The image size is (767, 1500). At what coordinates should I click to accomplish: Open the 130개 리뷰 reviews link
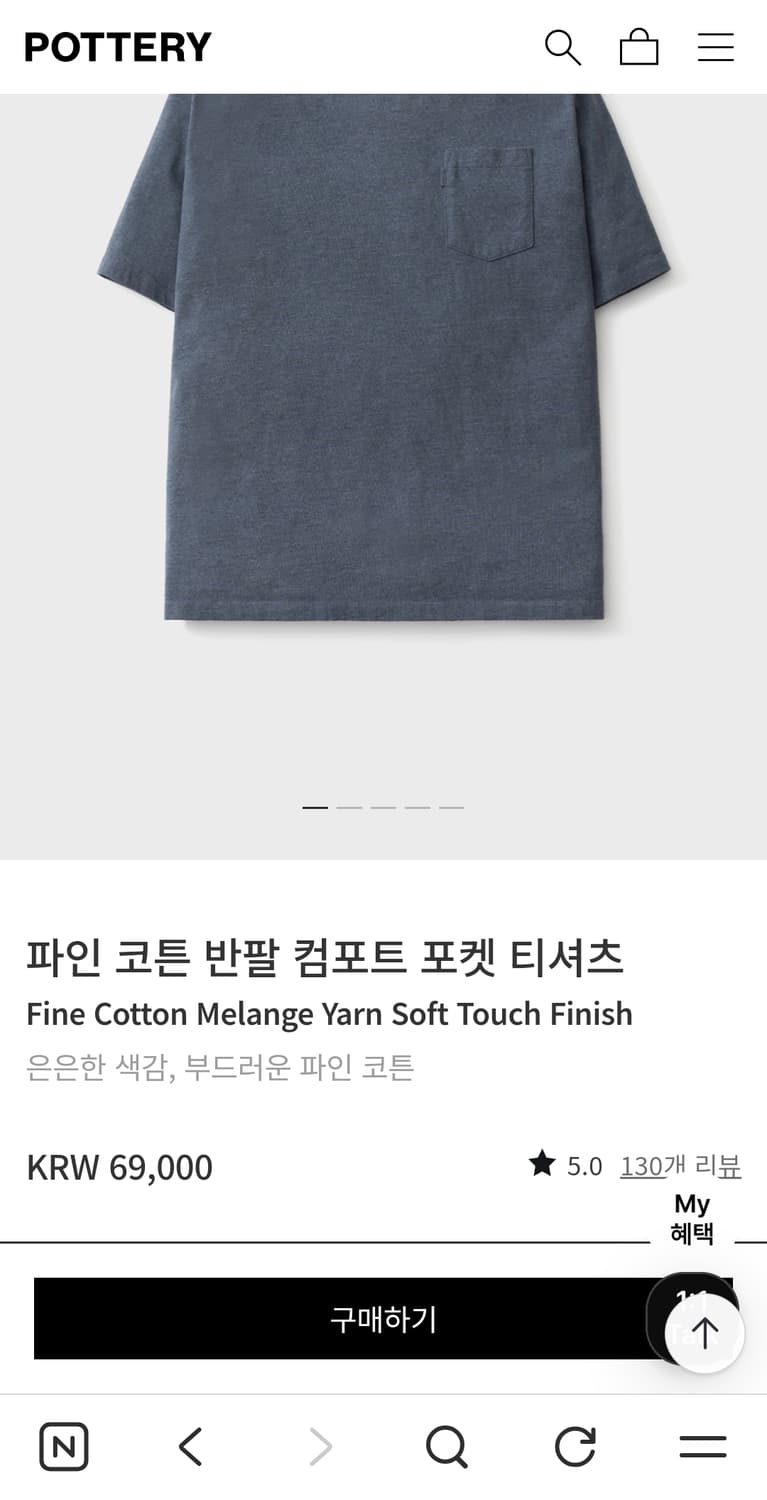pyautogui.click(x=680, y=1166)
